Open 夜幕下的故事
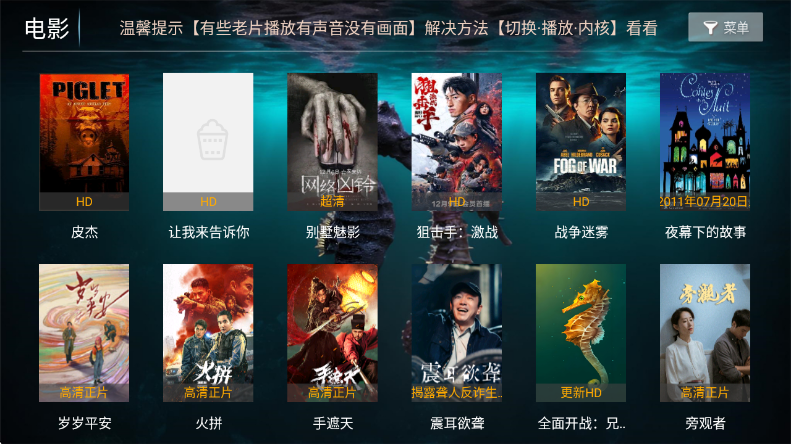 [x=705, y=141]
